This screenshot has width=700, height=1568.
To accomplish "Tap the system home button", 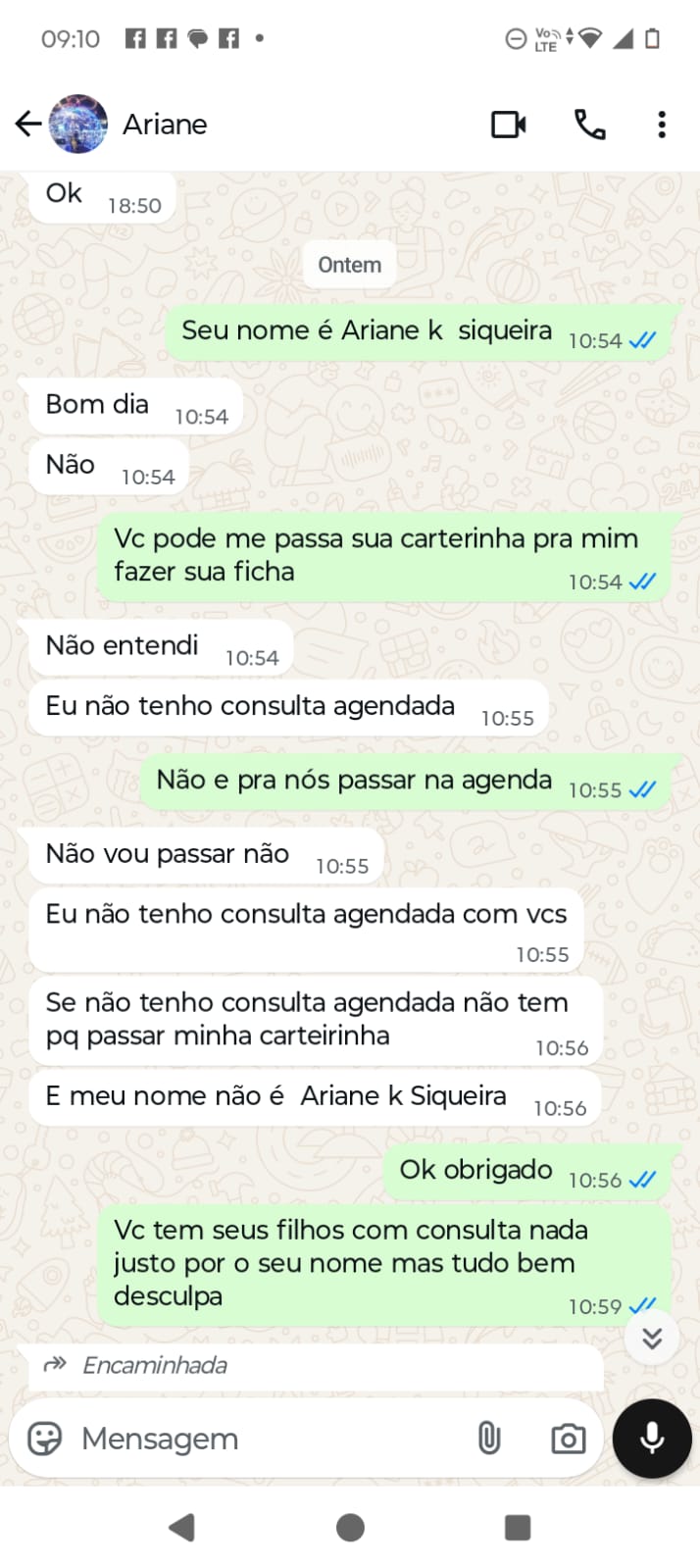I will [350, 1527].
